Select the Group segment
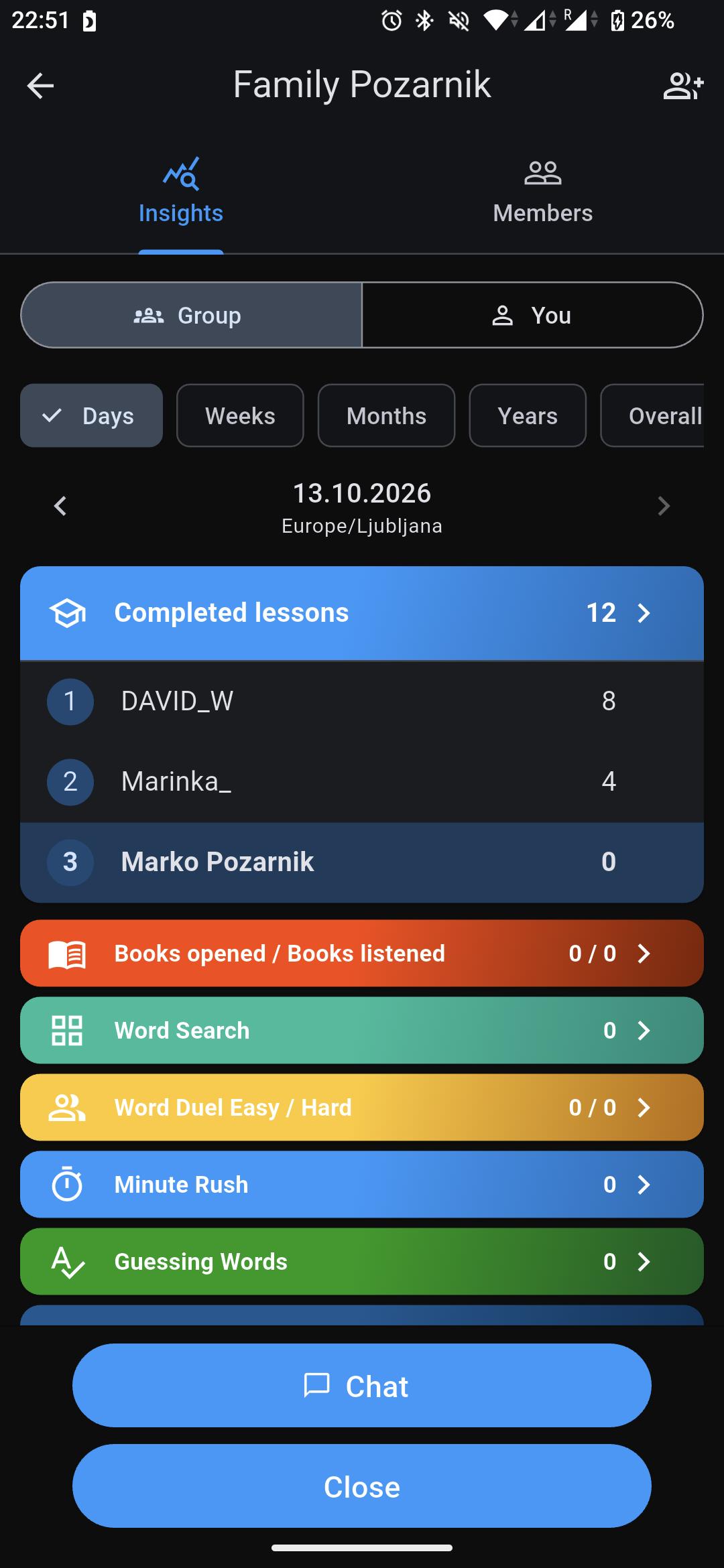Image resolution: width=724 pixels, height=1568 pixels. (x=192, y=315)
